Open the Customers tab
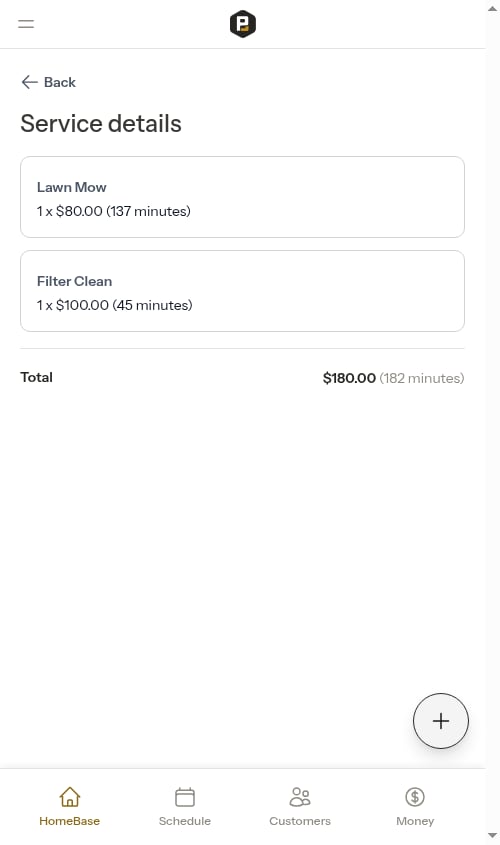 [x=300, y=807]
